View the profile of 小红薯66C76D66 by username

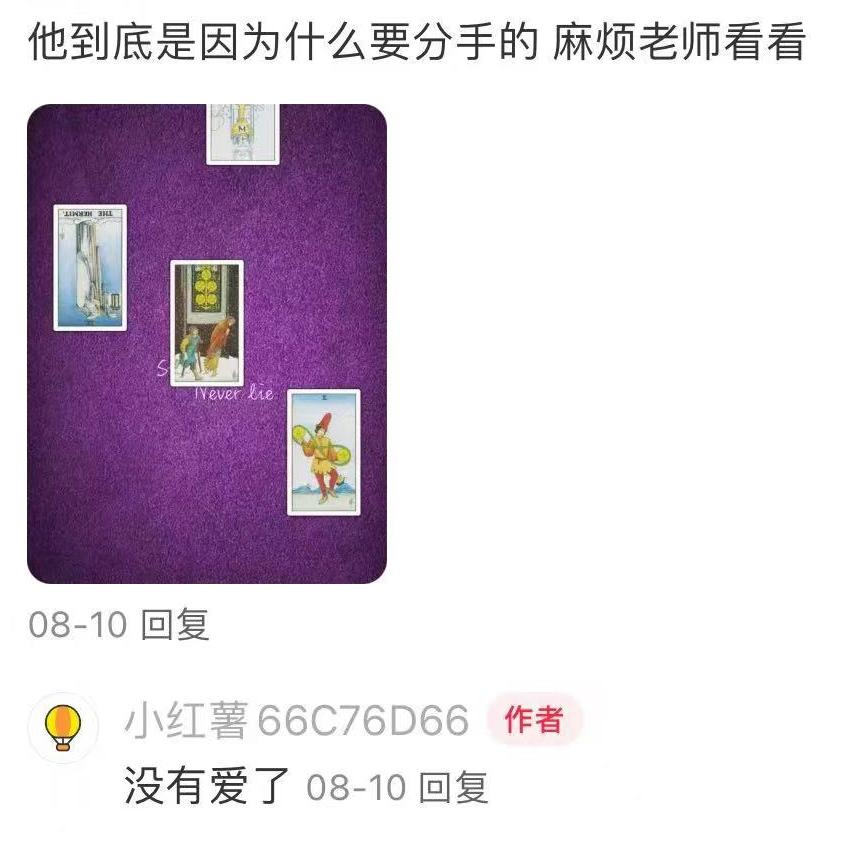pyautogui.click(x=296, y=720)
